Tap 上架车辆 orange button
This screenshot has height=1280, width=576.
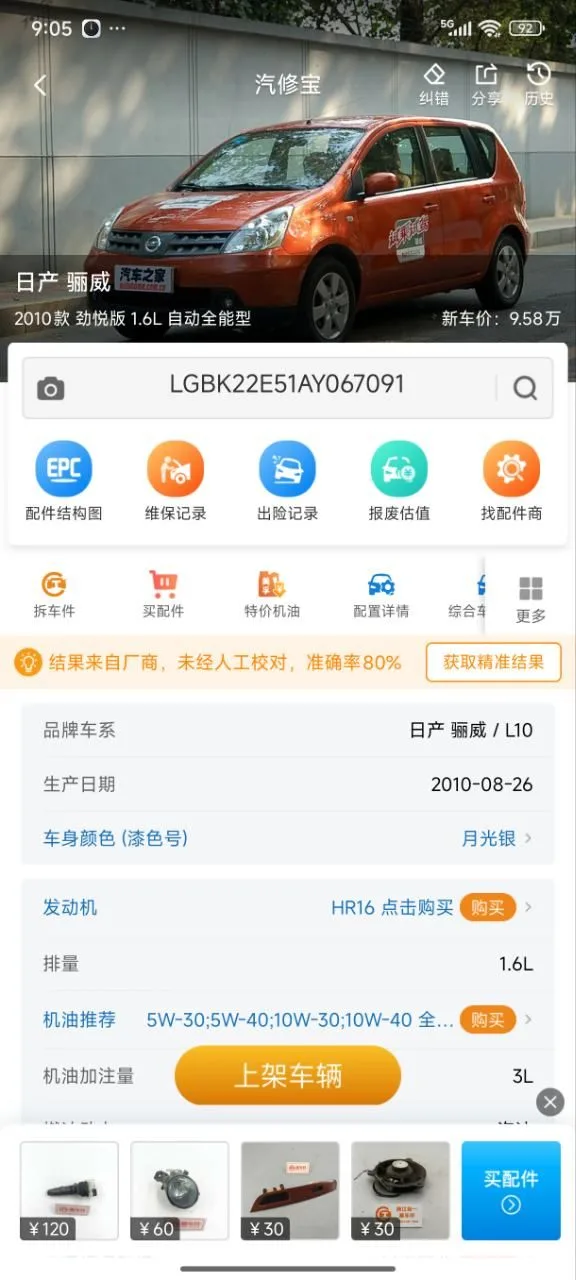288,1076
